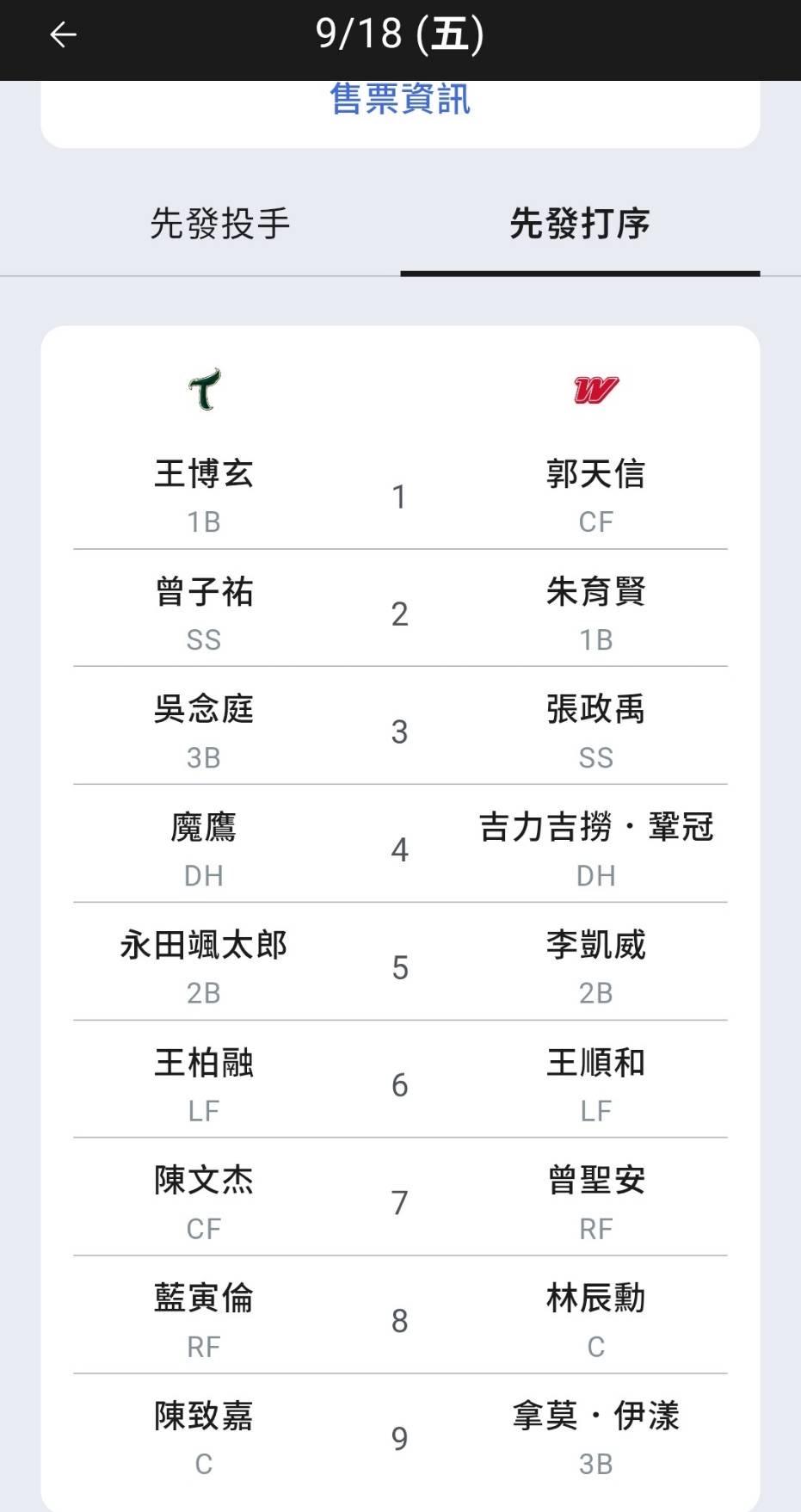
Task: Open the 售票資訊 ticket info link
Action: tap(400, 99)
